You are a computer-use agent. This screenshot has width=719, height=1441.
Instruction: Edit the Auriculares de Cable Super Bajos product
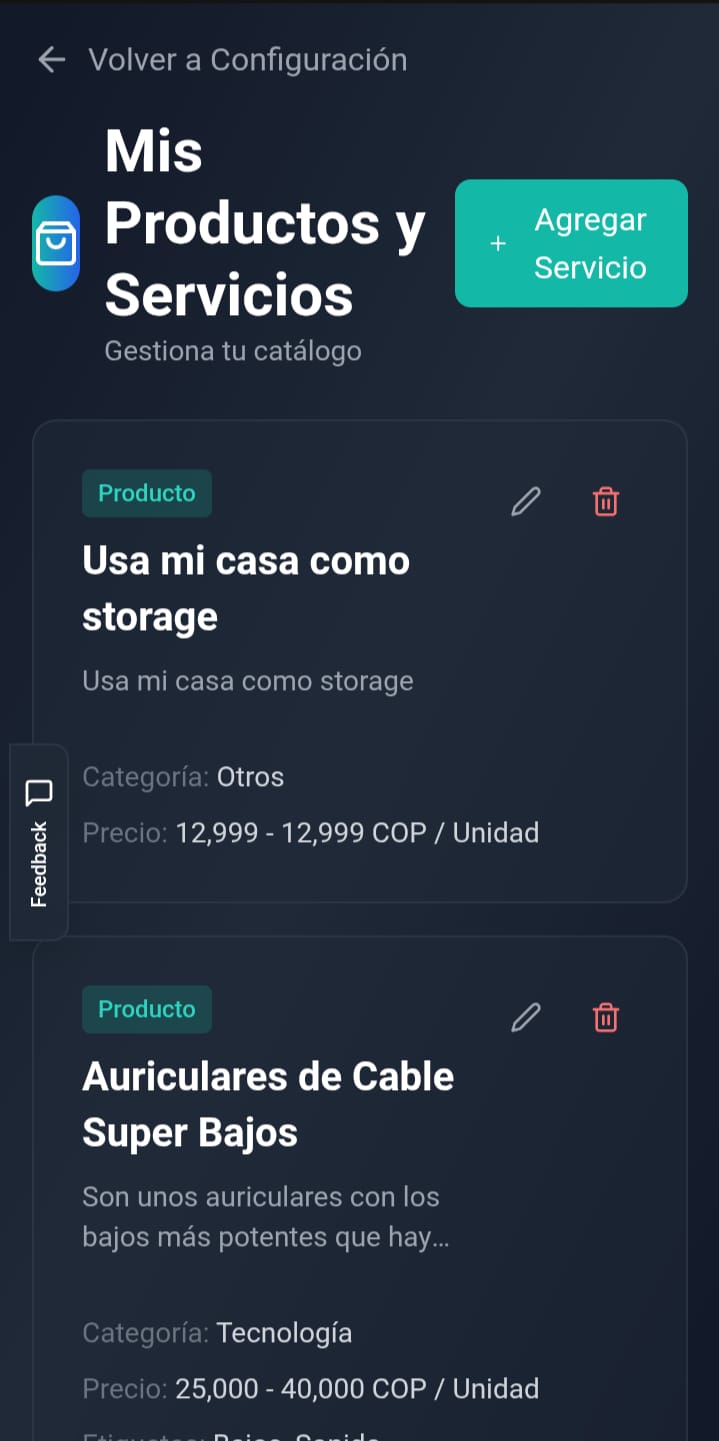526,1017
